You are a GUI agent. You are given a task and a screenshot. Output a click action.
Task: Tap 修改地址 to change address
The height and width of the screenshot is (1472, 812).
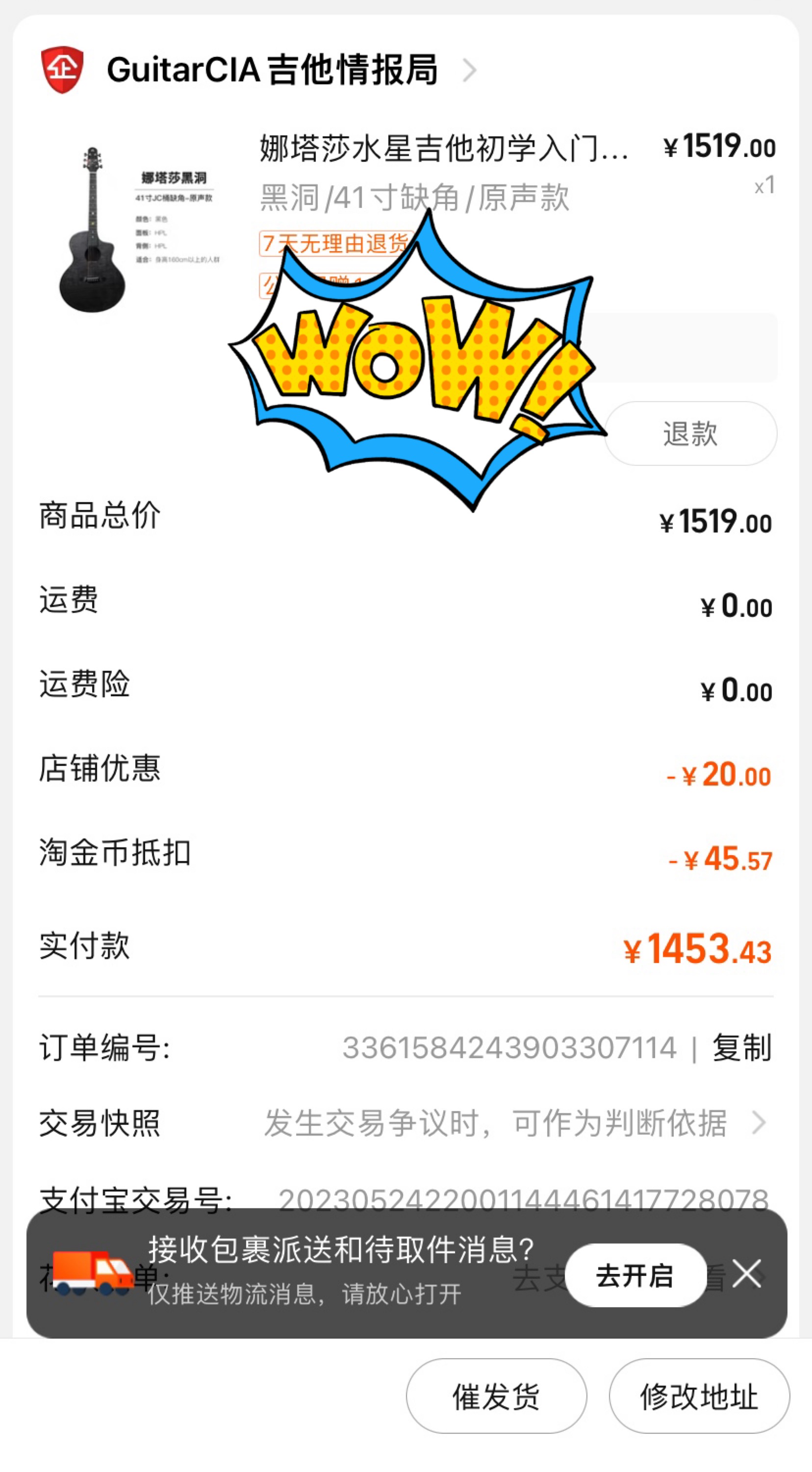point(699,1396)
